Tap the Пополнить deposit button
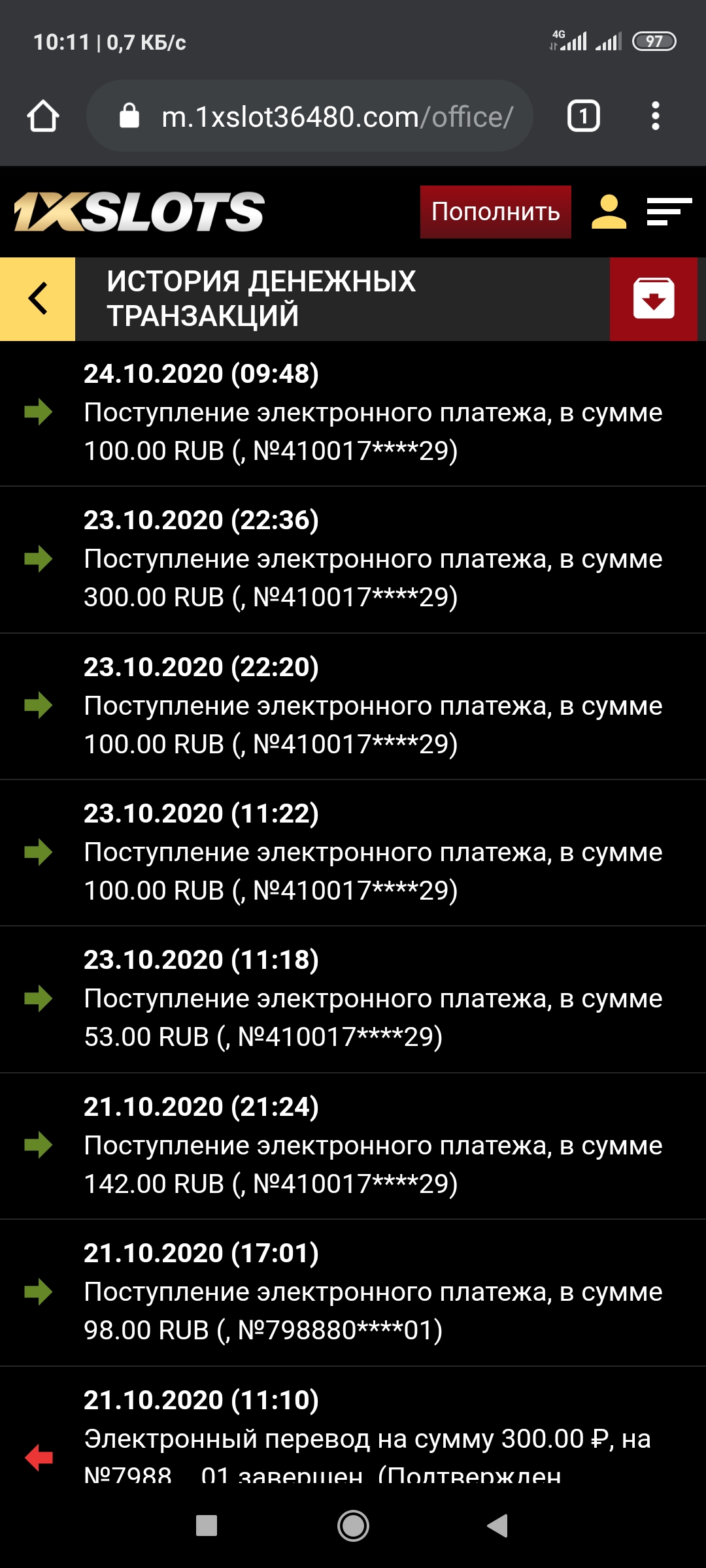The width and height of the screenshot is (706, 1568). click(x=495, y=212)
